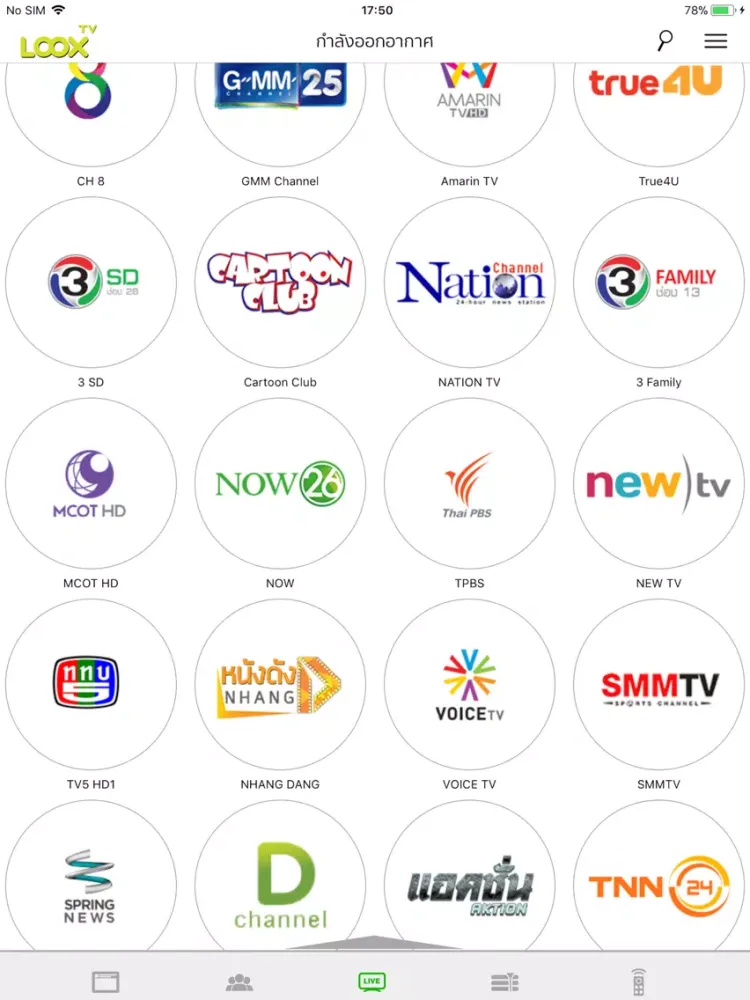The width and height of the screenshot is (750, 1000).
Task: Select the 3 SD channel
Action: point(91,282)
